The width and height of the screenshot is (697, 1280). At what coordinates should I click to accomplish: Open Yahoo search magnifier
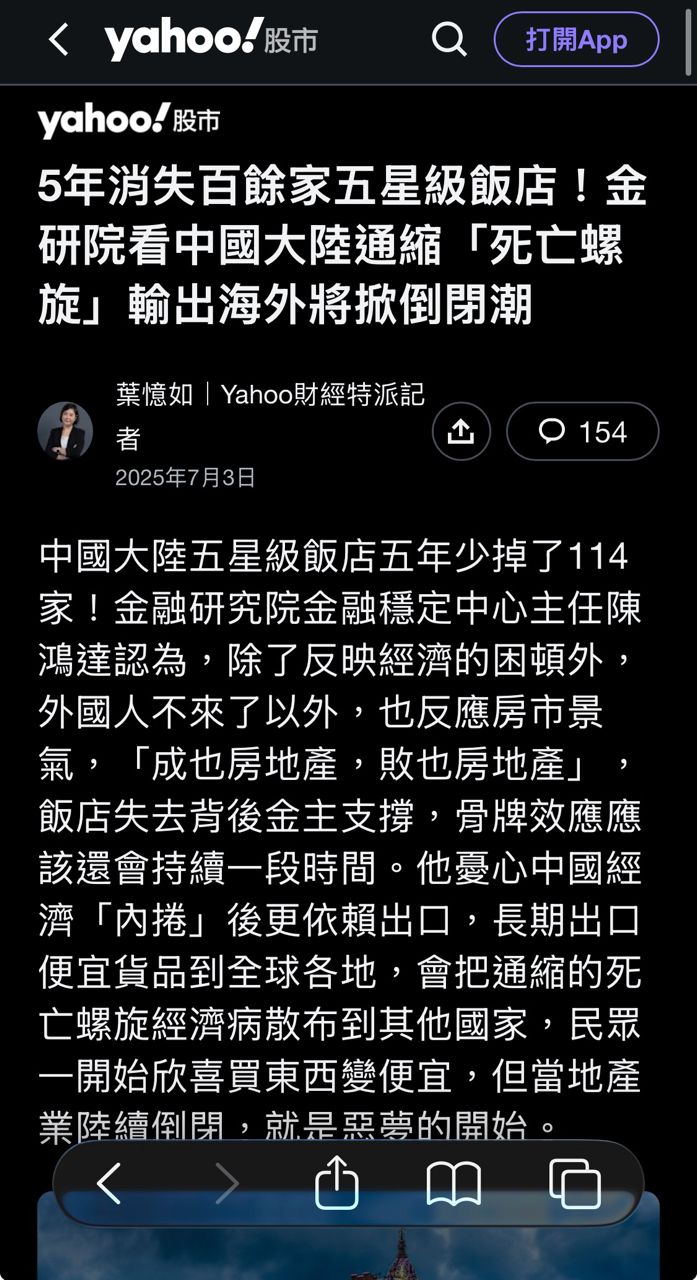click(x=449, y=40)
